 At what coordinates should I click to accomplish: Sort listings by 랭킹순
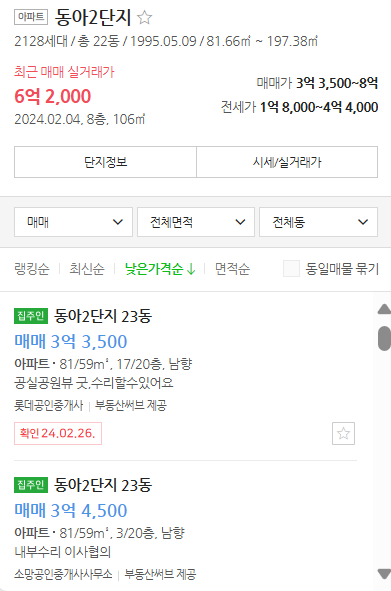click(x=32, y=269)
